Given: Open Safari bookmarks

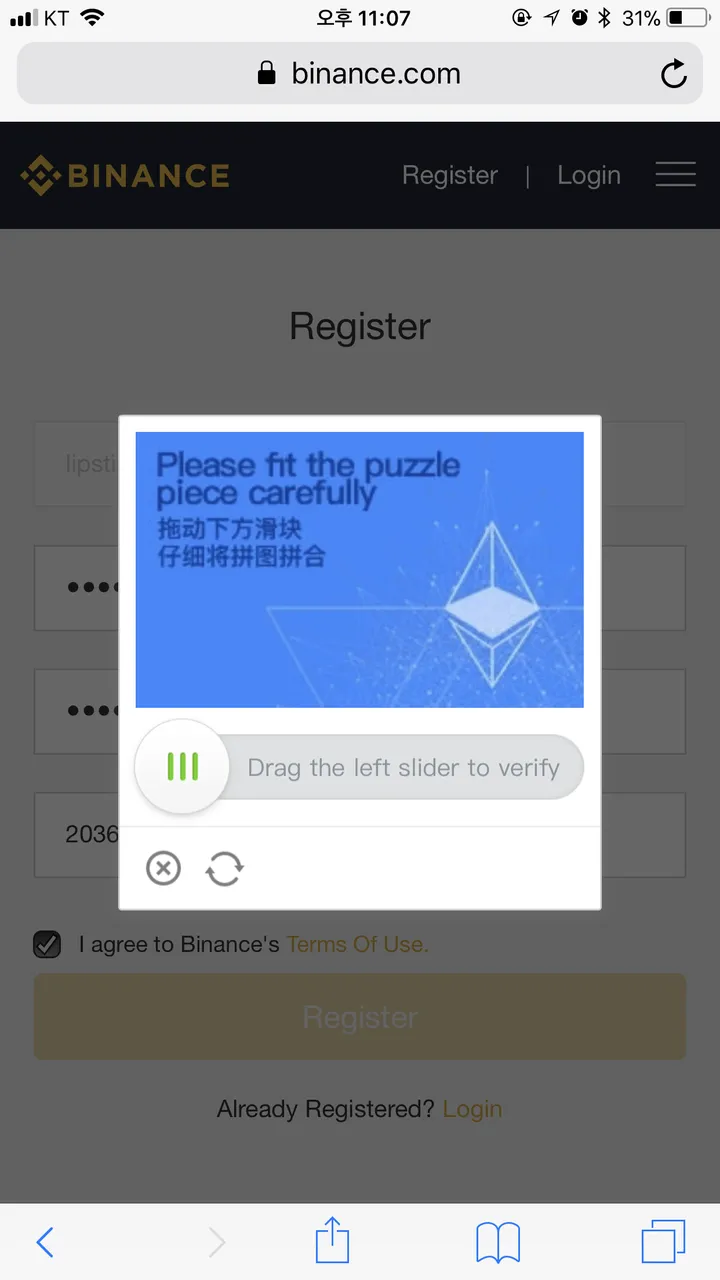Looking at the screenshot, I should coord(498,1242).
